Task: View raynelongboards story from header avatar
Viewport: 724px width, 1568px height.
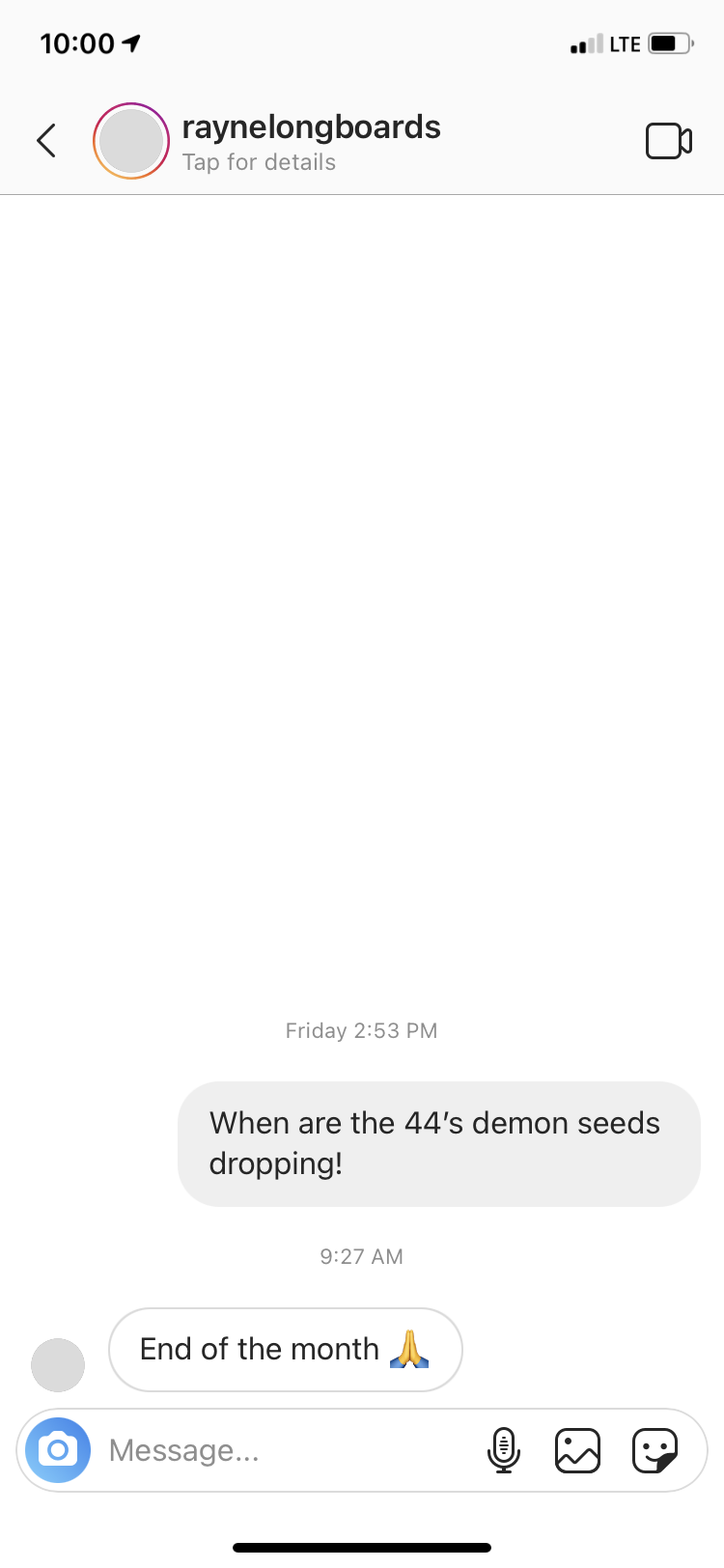Action: [x=131, y=141]
